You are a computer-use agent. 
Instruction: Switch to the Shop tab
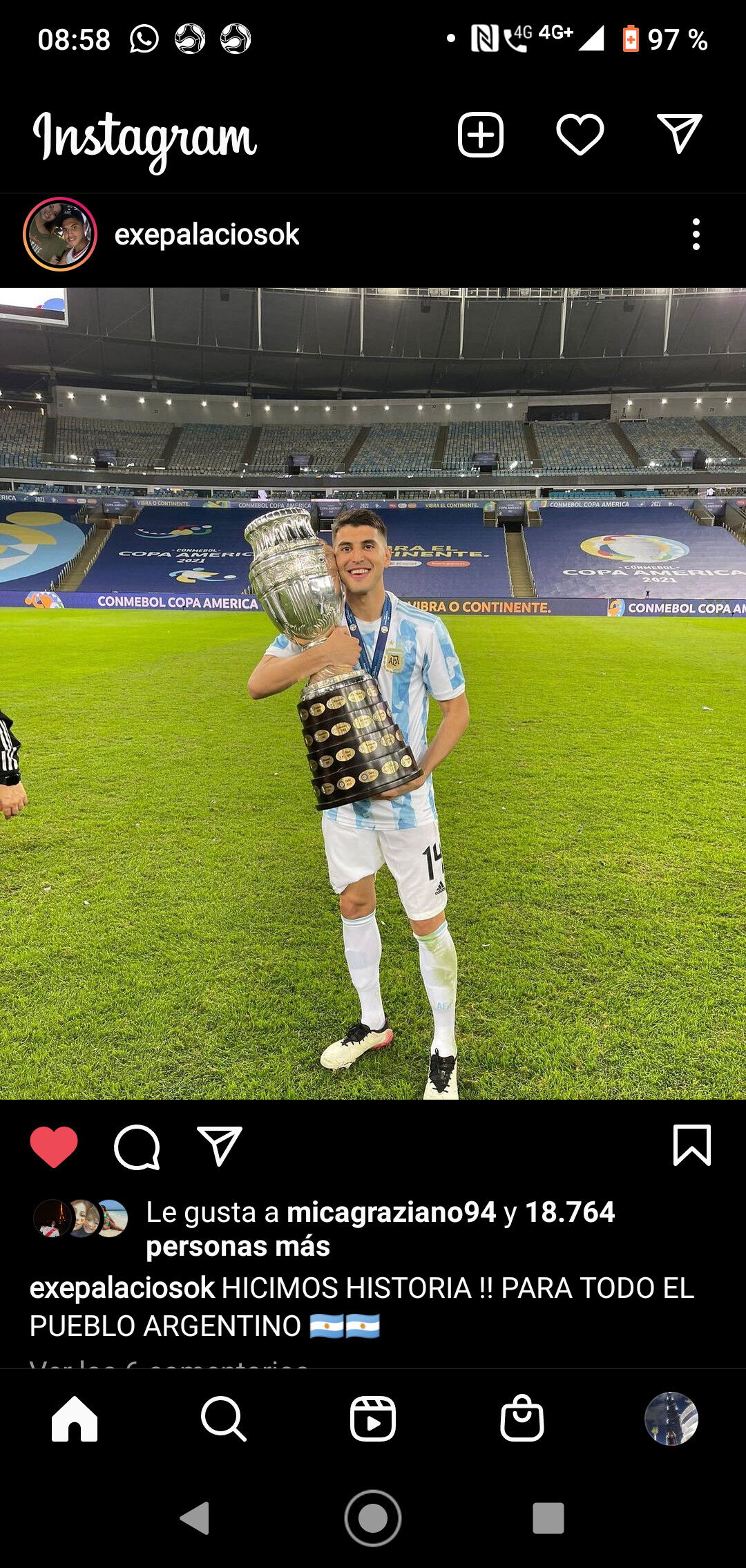522,1418
